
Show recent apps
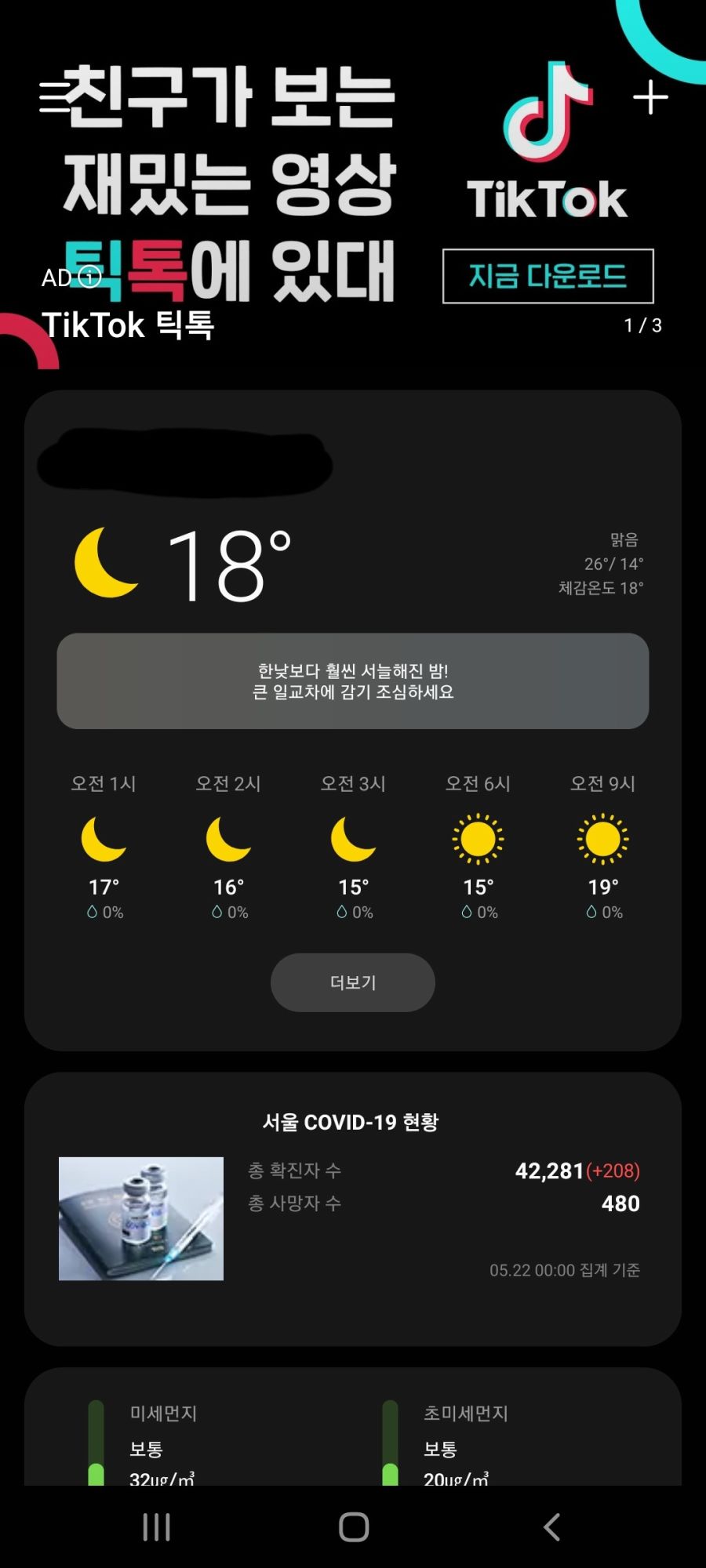(x=156, y=1526)
